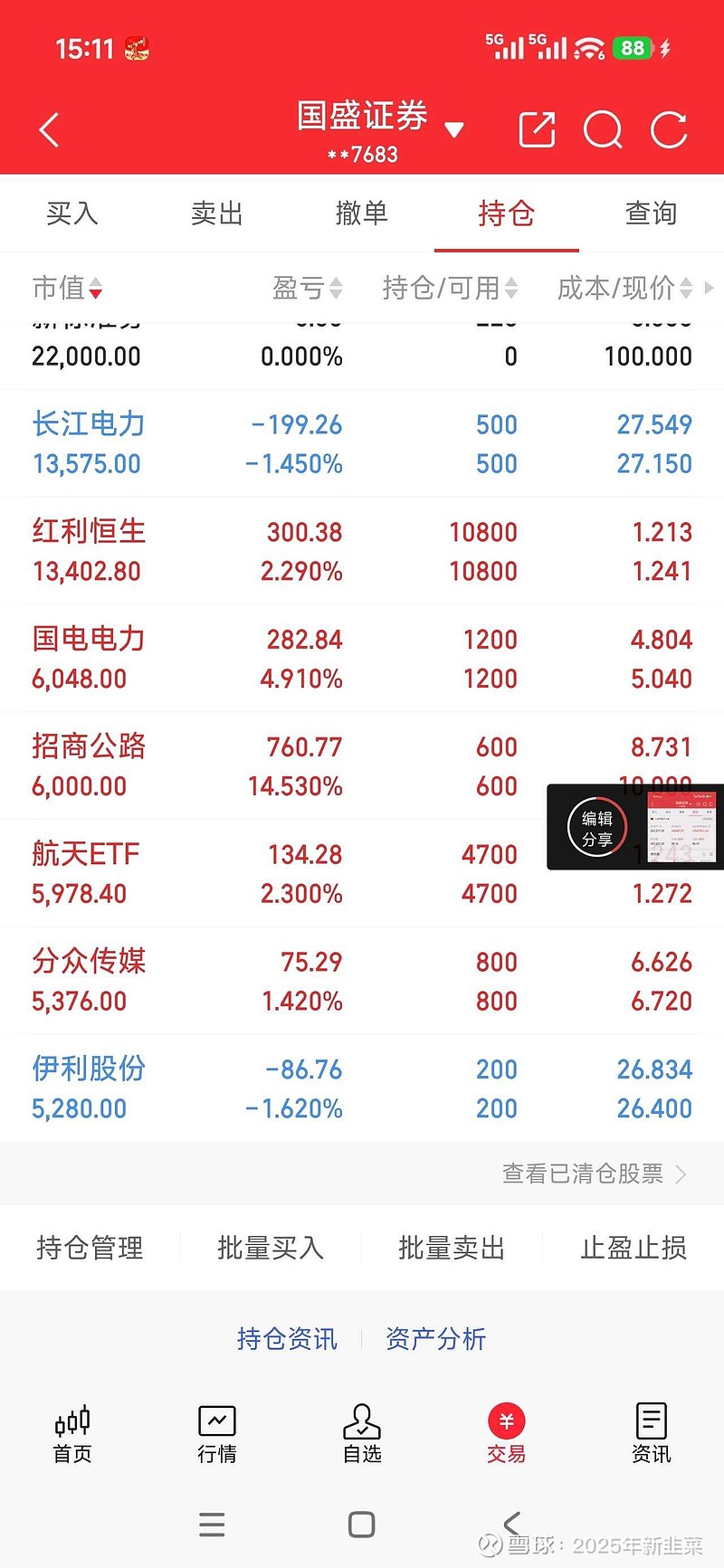Open 资产分析 asset analysis

435,1338
